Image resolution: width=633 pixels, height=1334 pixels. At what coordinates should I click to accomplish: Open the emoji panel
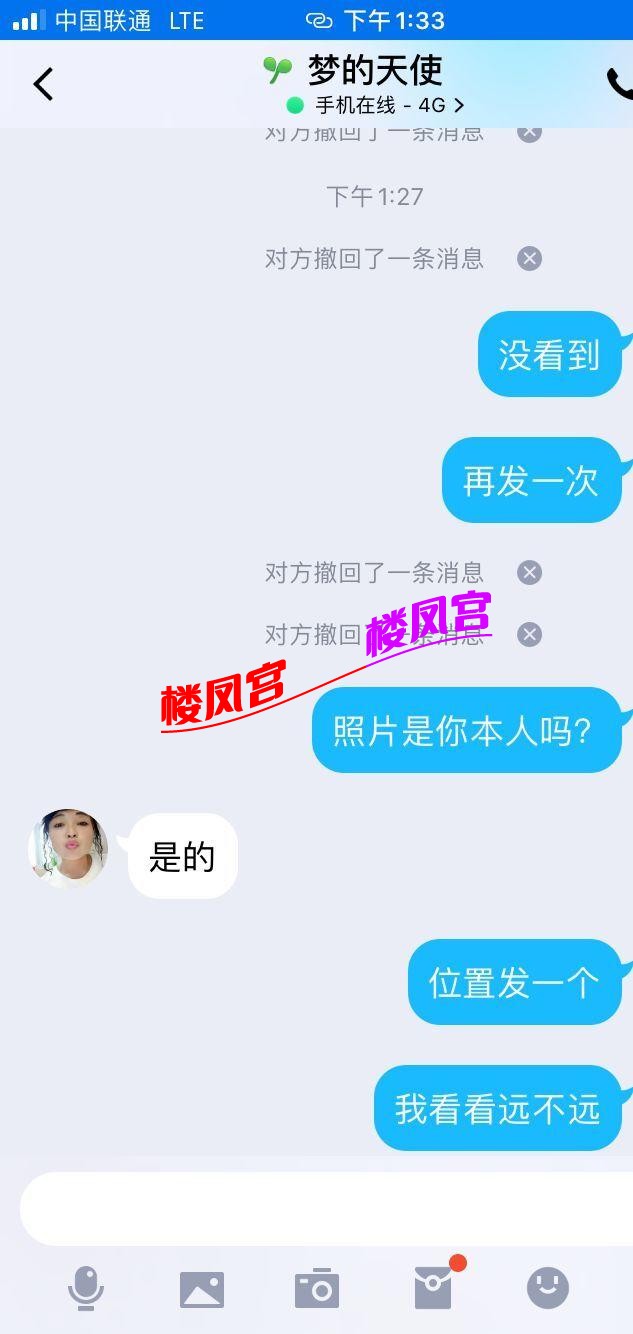[x=548, y=1288]
